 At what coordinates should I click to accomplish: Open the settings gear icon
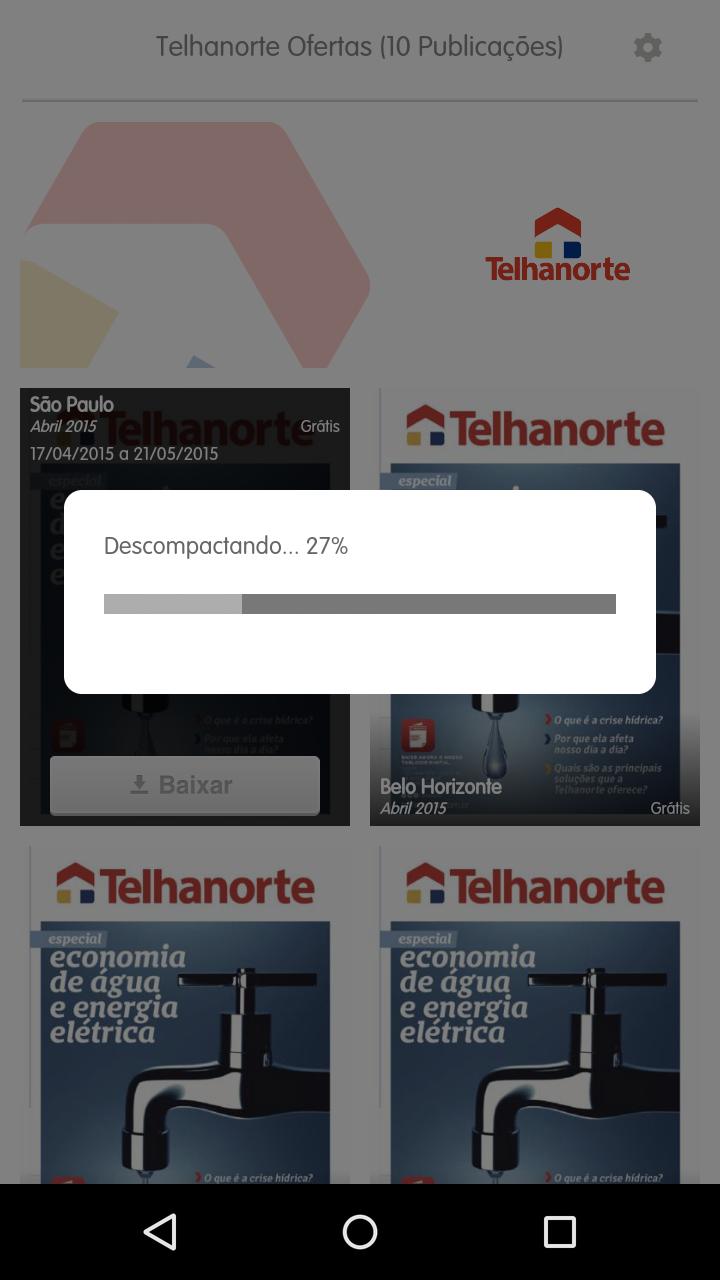648,46
